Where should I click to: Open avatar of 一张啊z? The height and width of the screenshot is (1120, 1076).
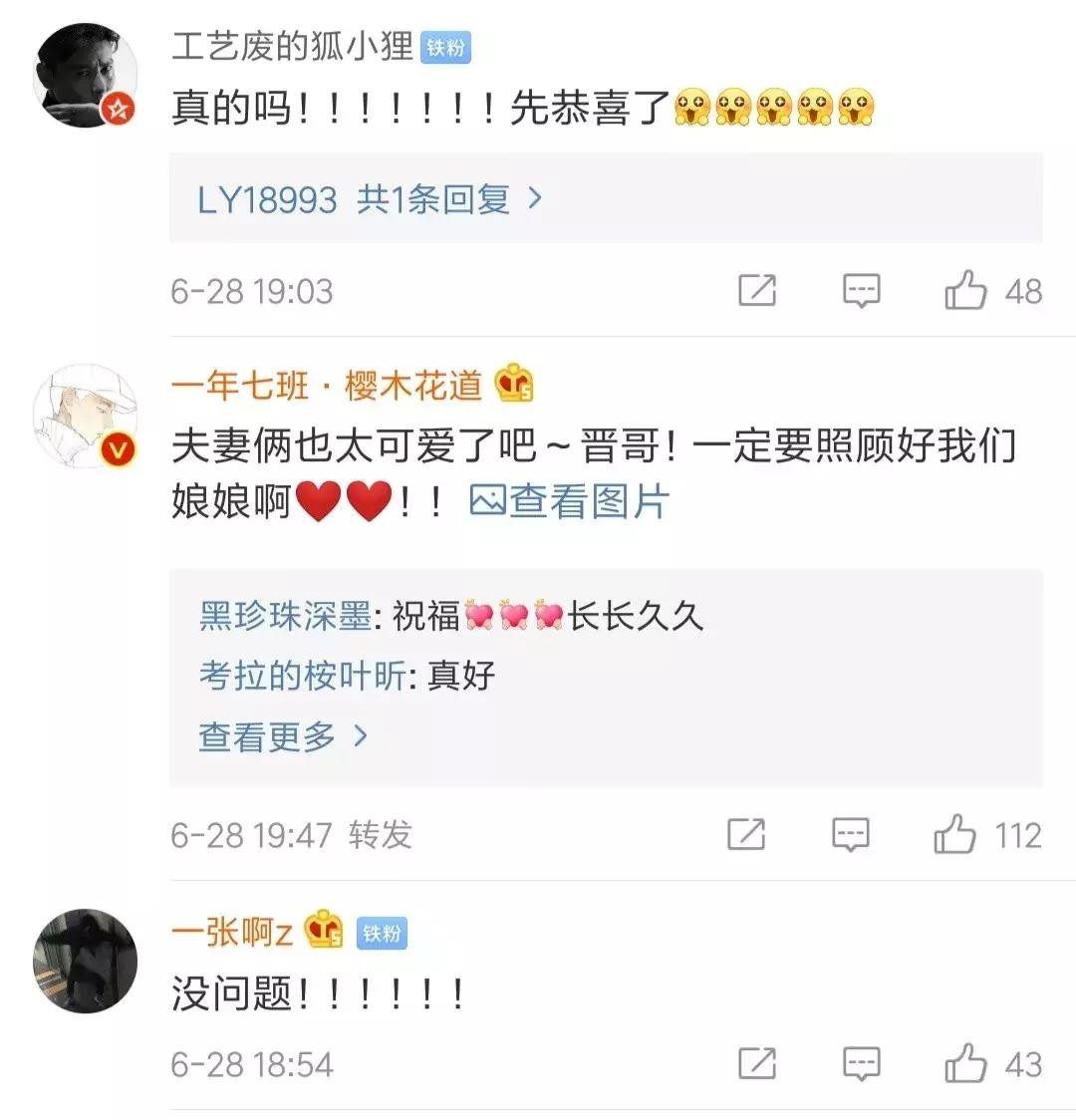(x=85, y=961)
